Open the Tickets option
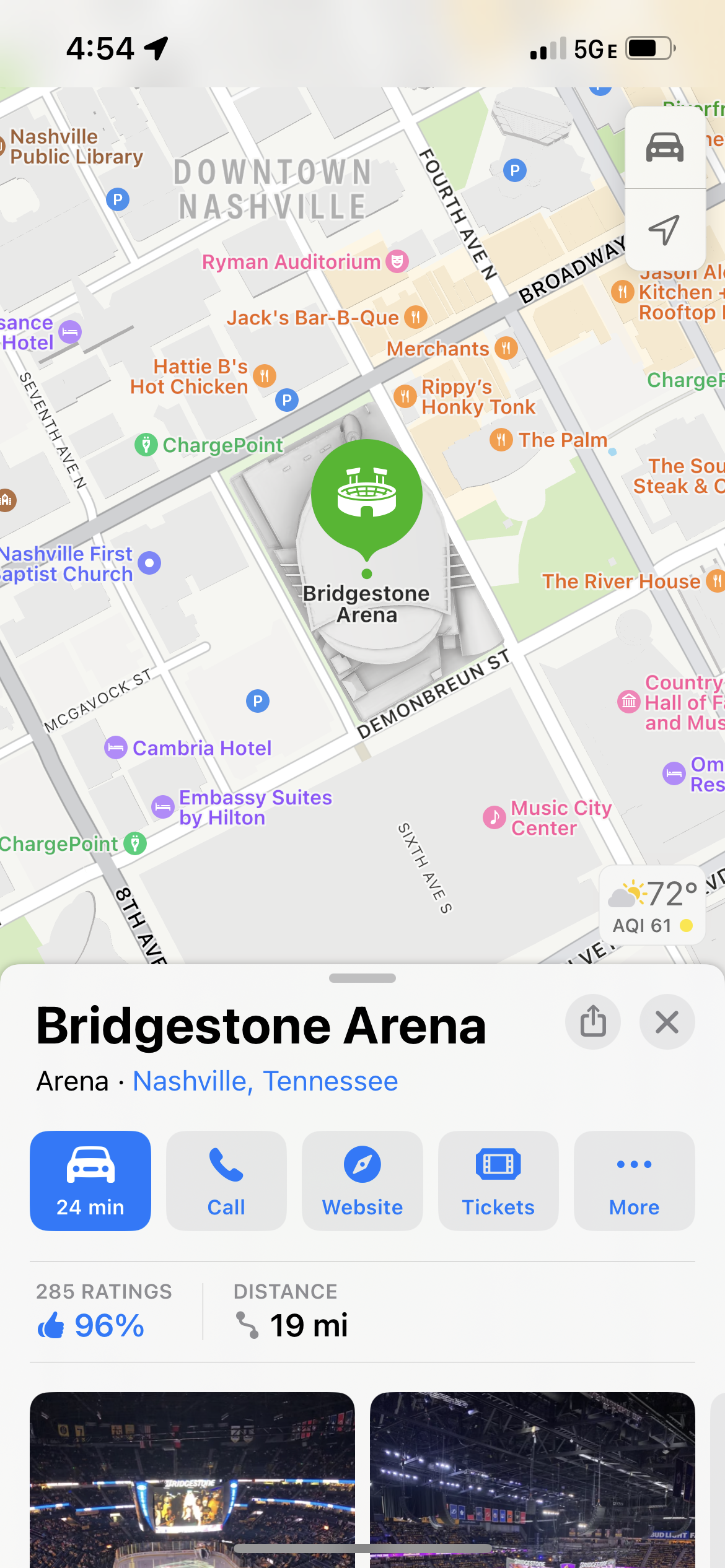Viewport: 725px width, 1568px height. 498,1180
